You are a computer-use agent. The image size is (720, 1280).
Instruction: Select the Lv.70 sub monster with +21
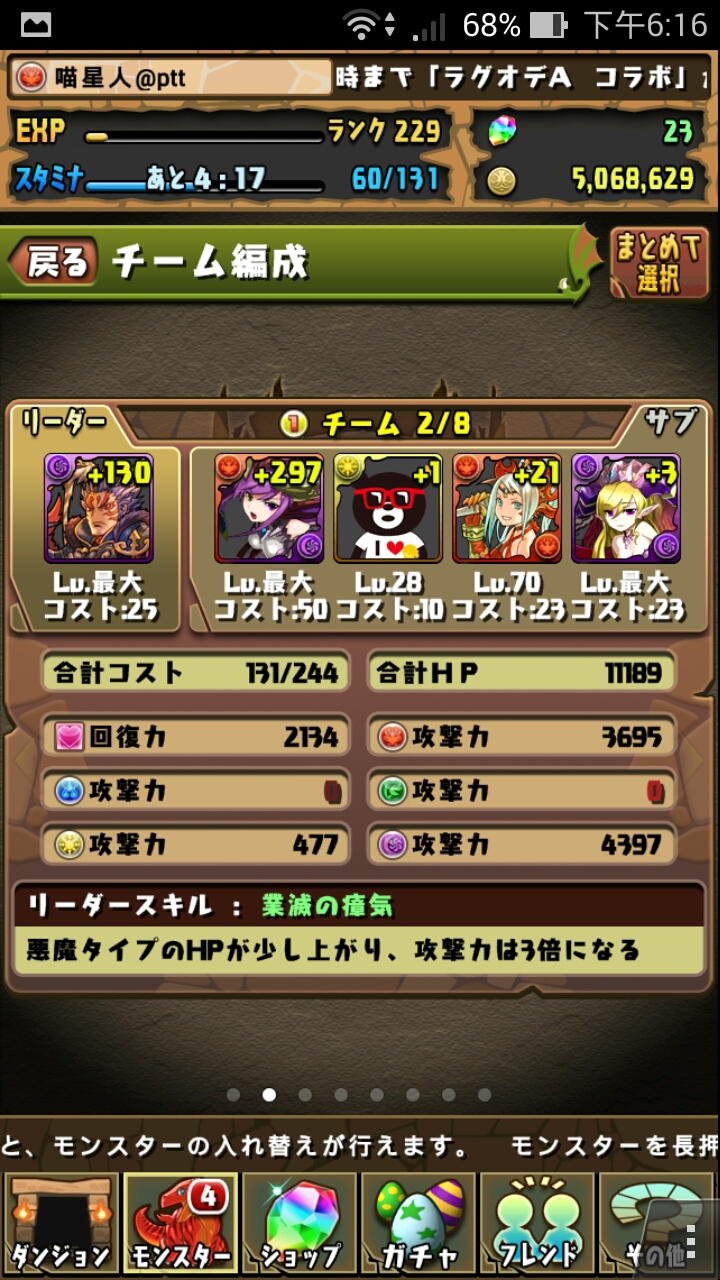coord(507,508)
